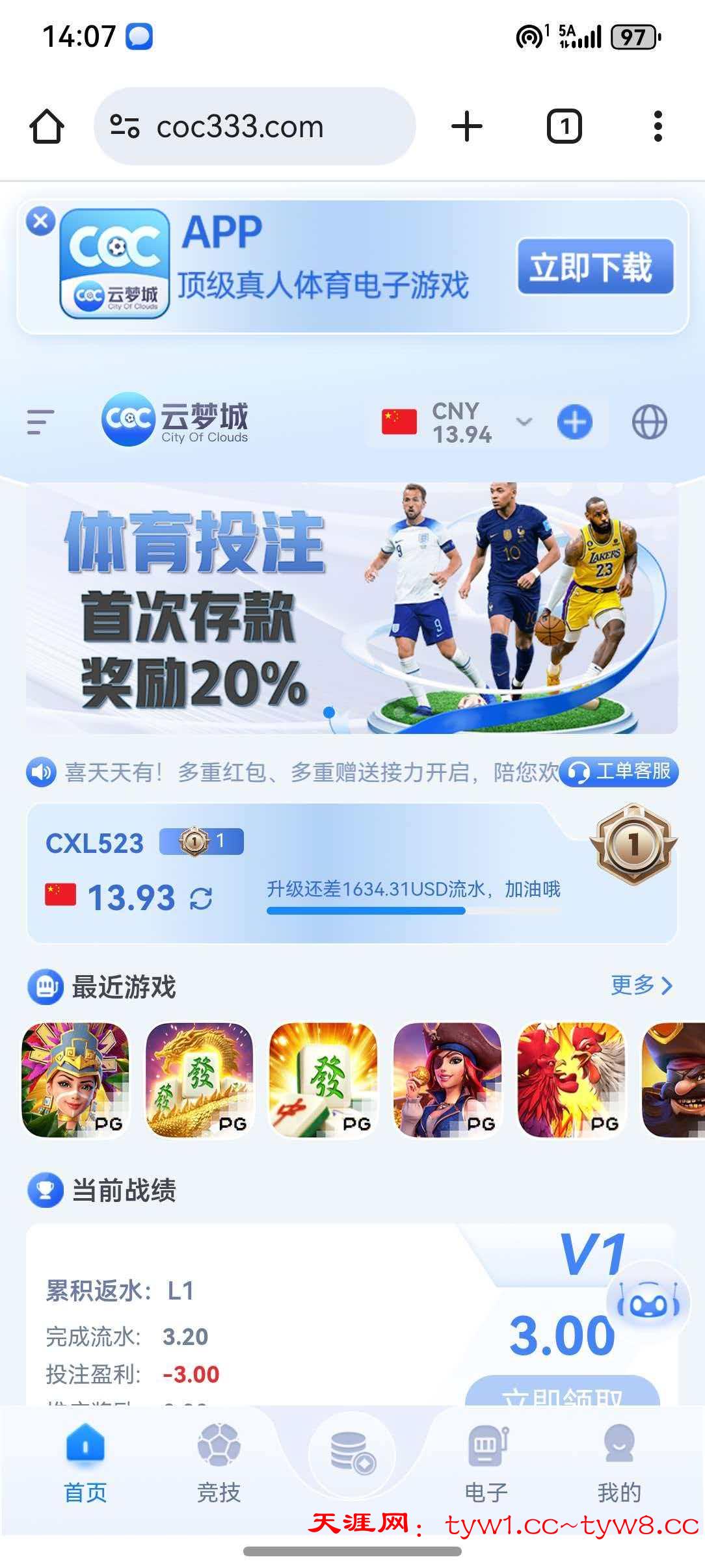Viewport: 705px width, 1568px height.
Task: Open the site info panel in address bar
Action: pos(126,125)
